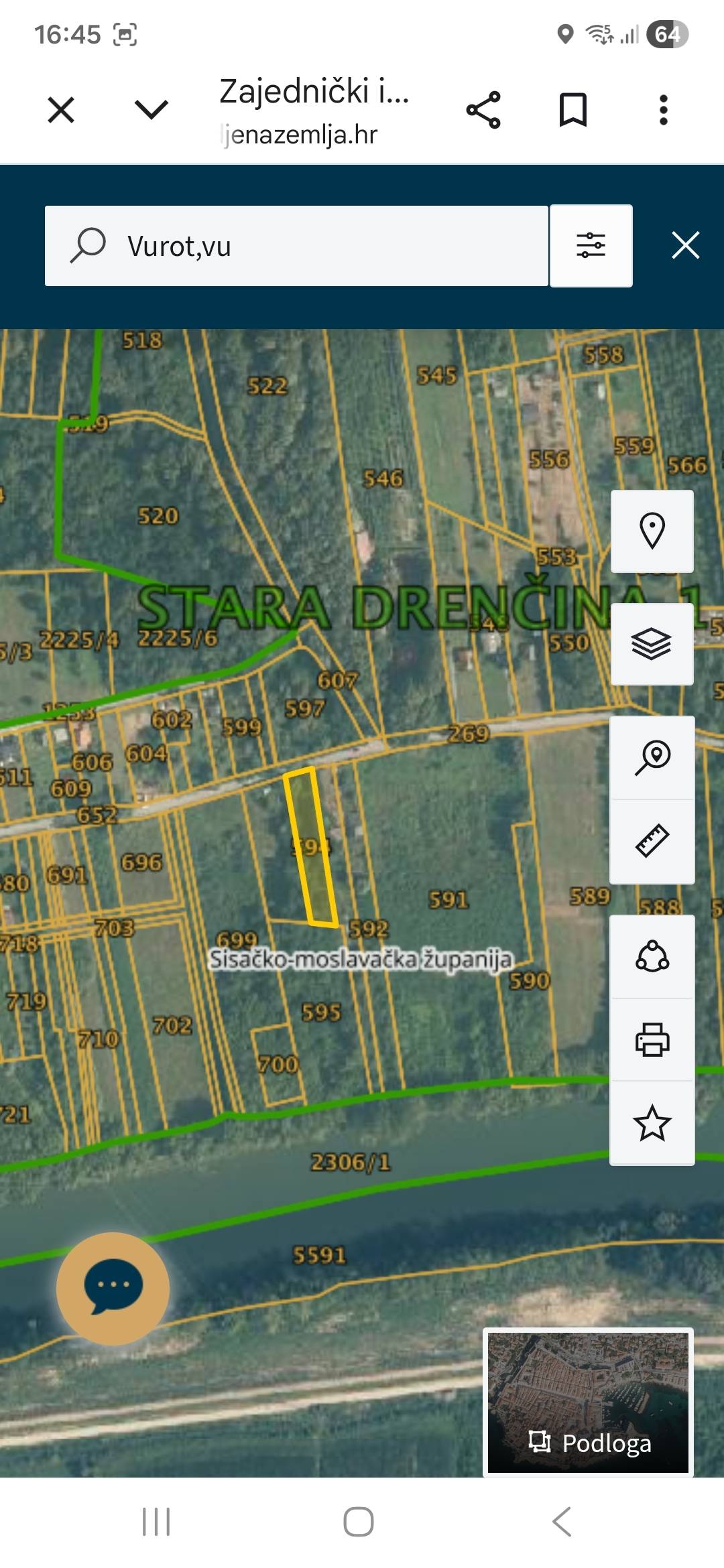Switch basemap via Podloga thumbnail
The width and height of the screenshot is (724, 1568).
tap(588, 1402)
